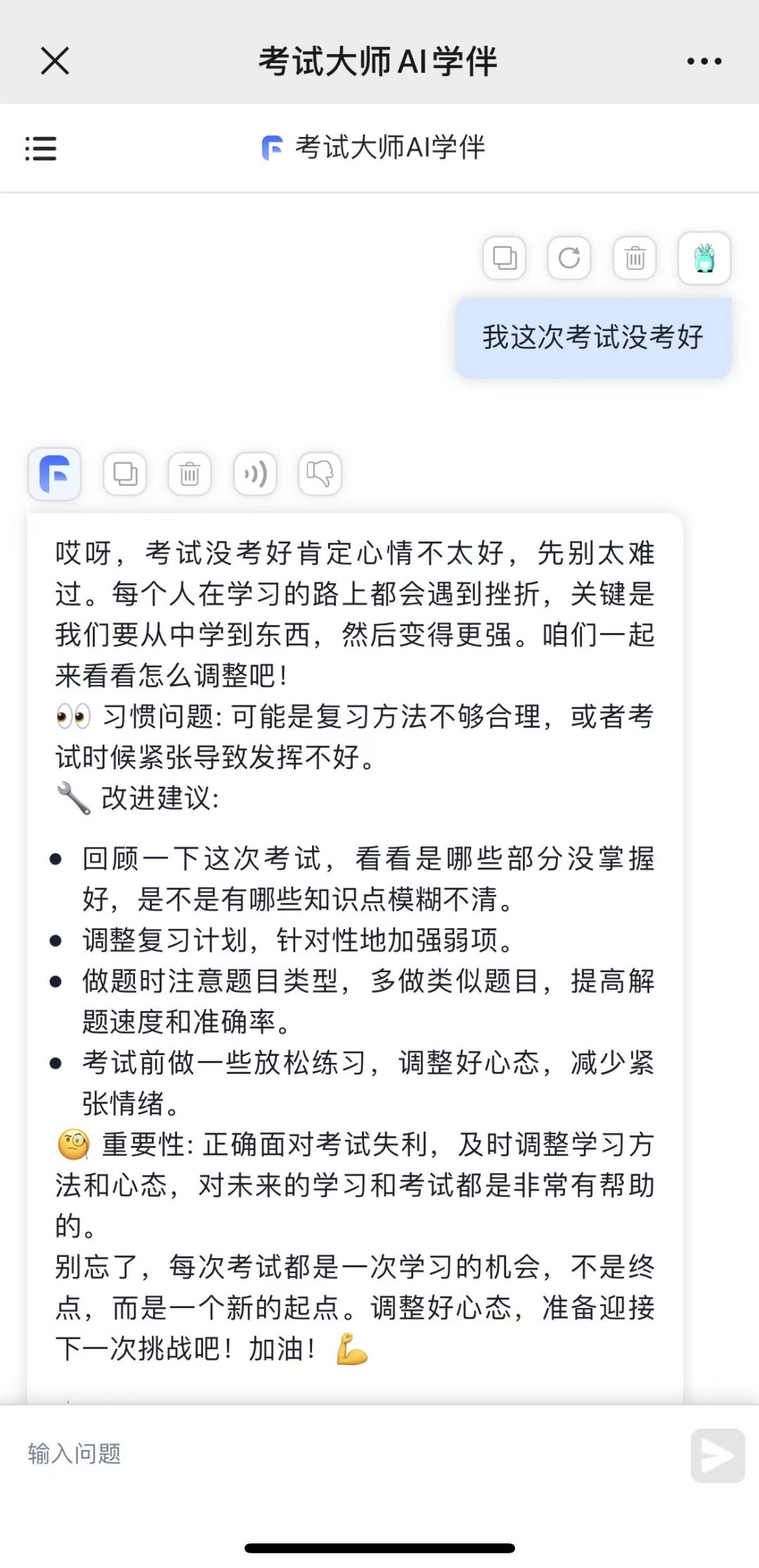Open the three-dot more options menu

coord(704,61)
